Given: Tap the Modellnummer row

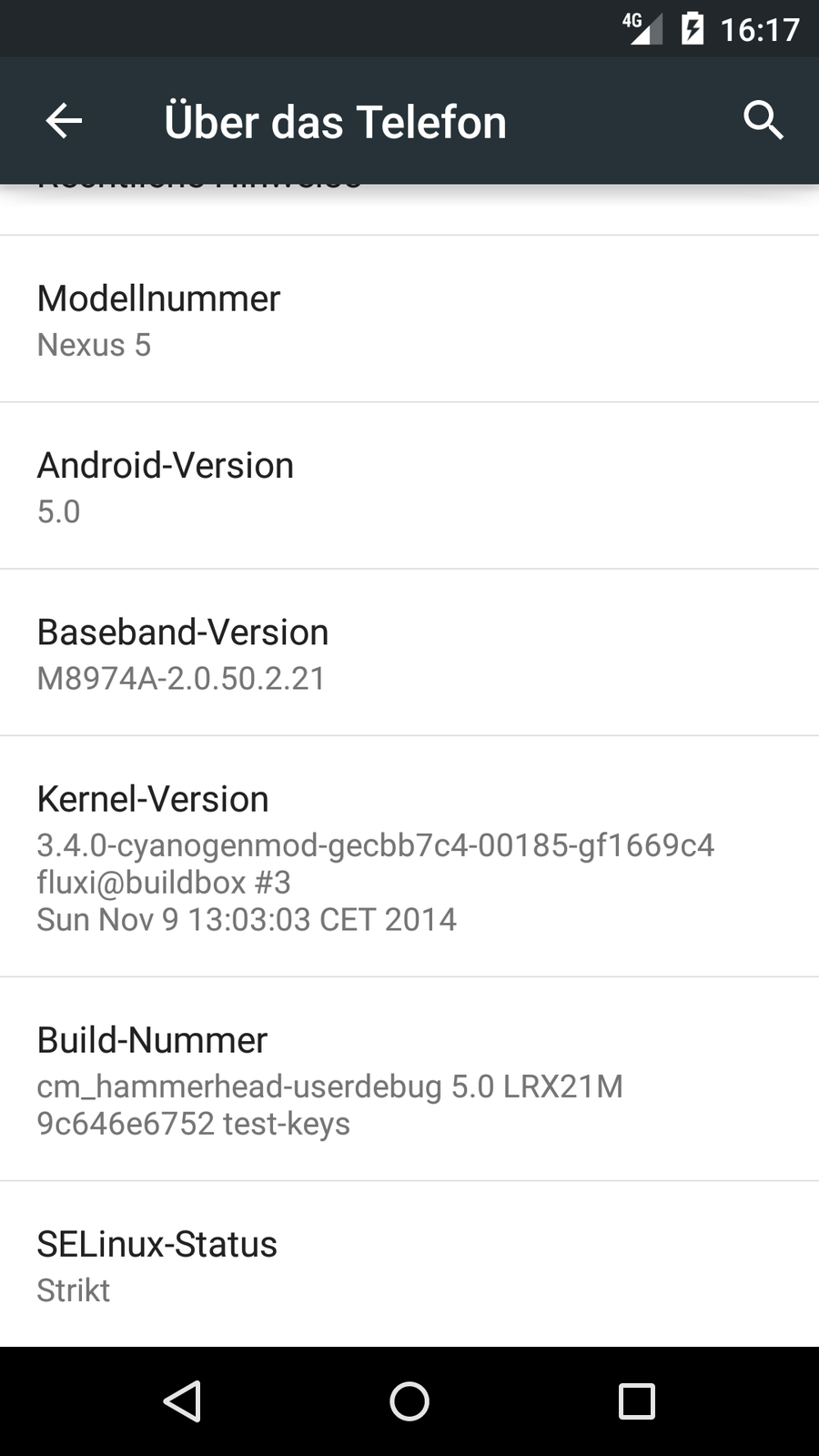Looking at the screenshot, I should (409, 319).
